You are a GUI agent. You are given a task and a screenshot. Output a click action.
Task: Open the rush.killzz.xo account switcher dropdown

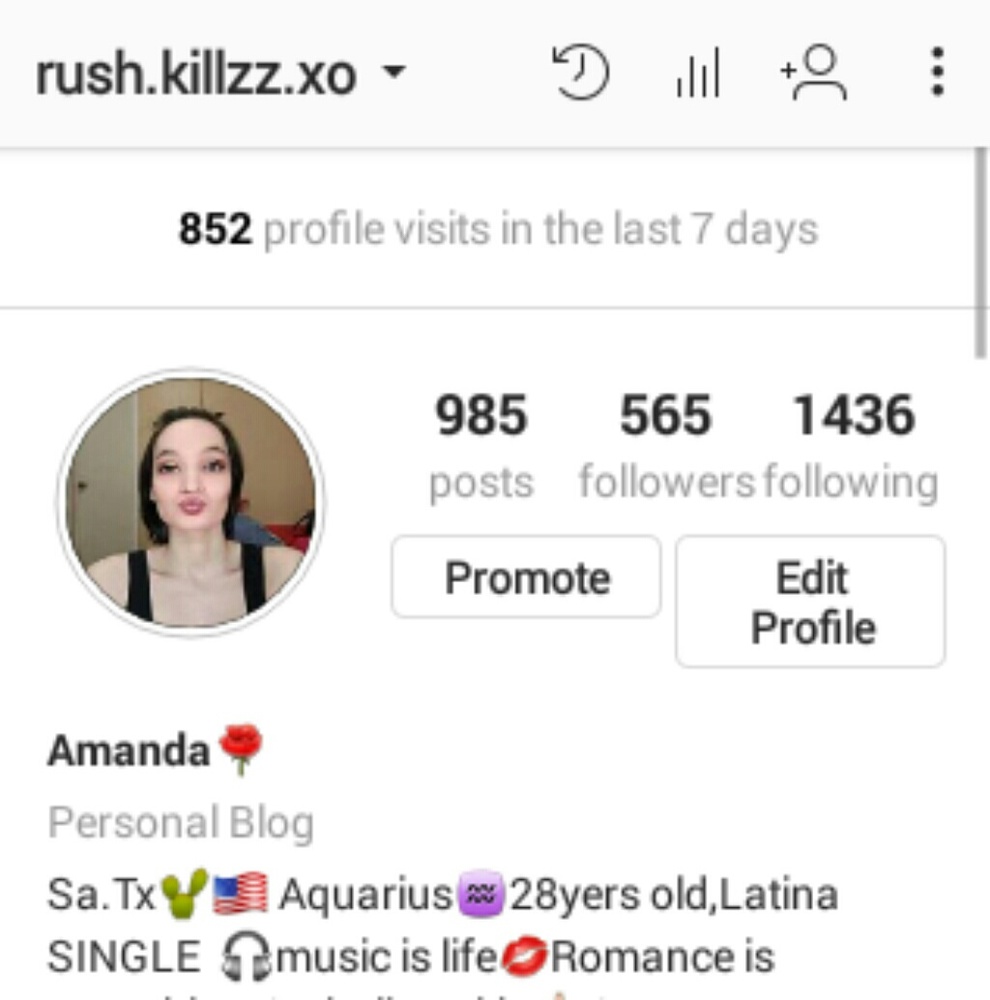click(220, 75)
